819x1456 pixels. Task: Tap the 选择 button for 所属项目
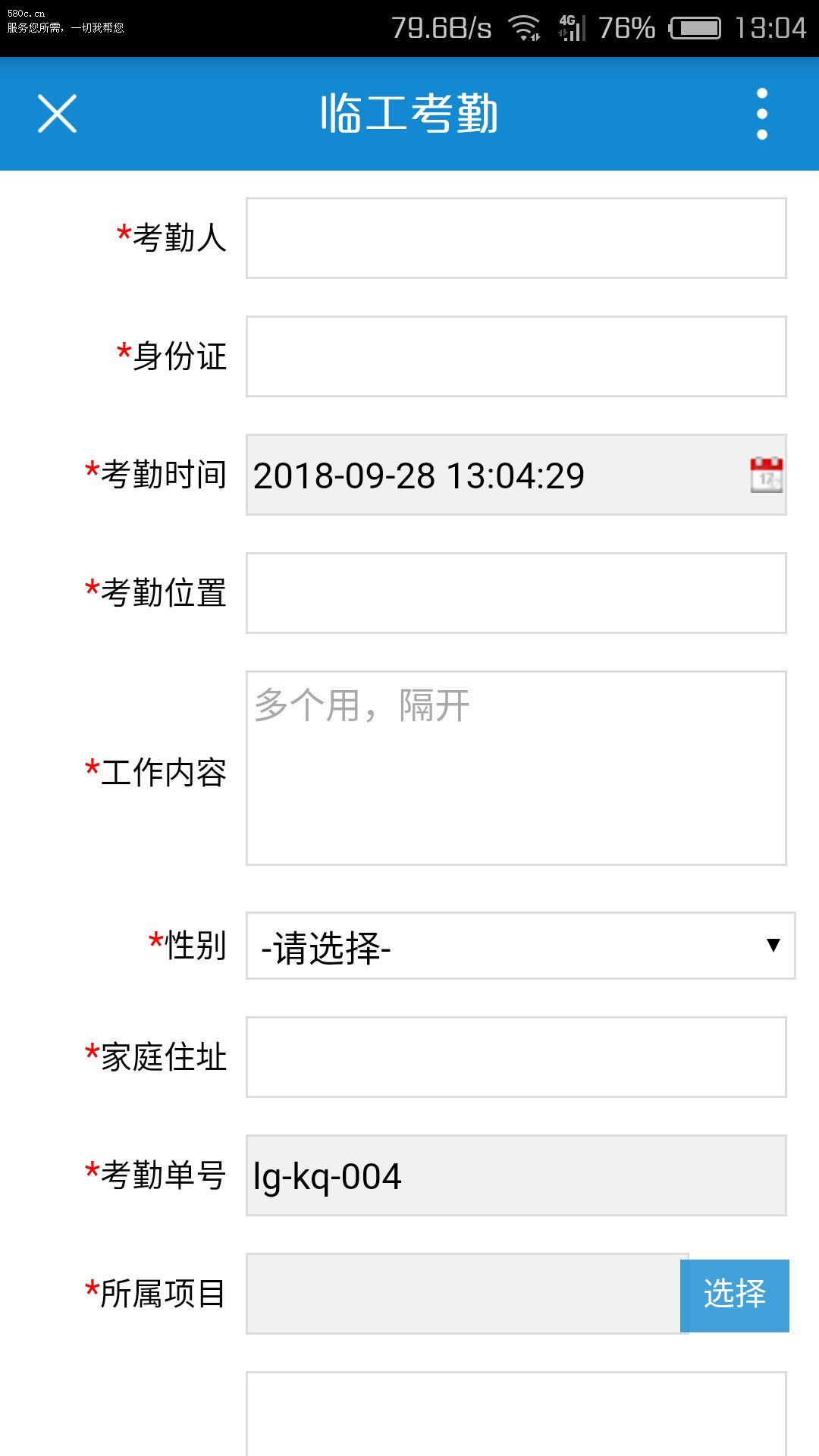point(734,1294)
